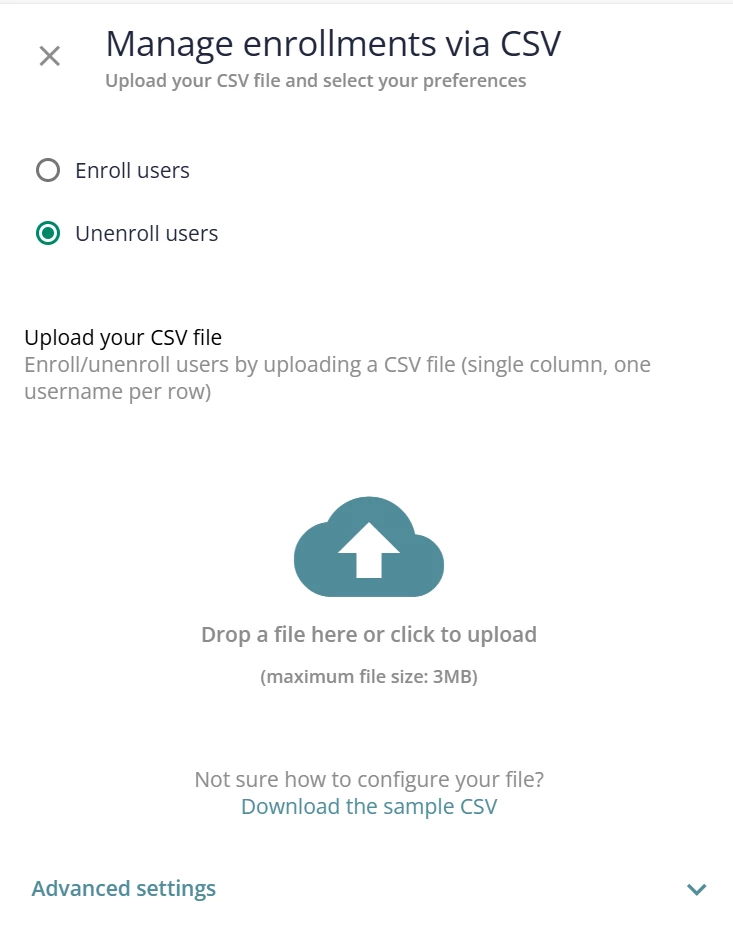The width and height of the screenshot is (733, 944).
Task: Select the Unenroll users option
Action: [x=48, y=234]
